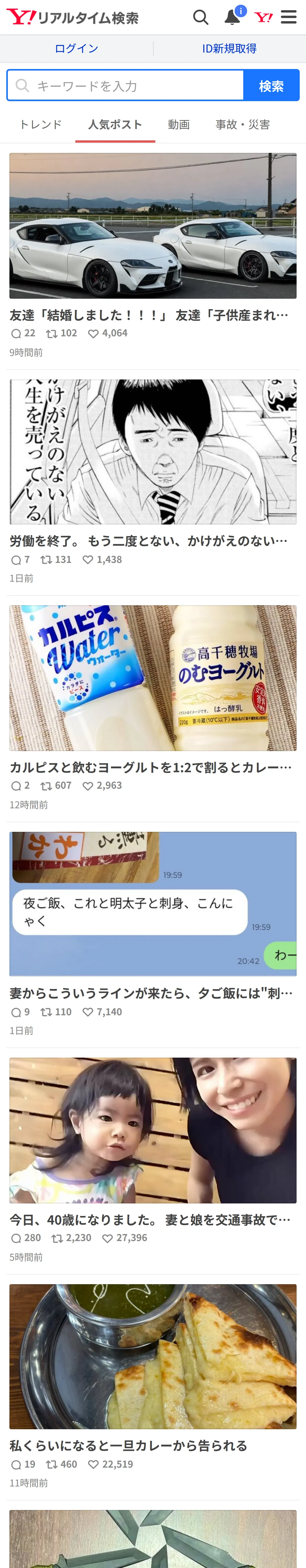This screenshot has width=306, height=1568.
Task: Open the notifications bell
Action: tap(233, 16)
